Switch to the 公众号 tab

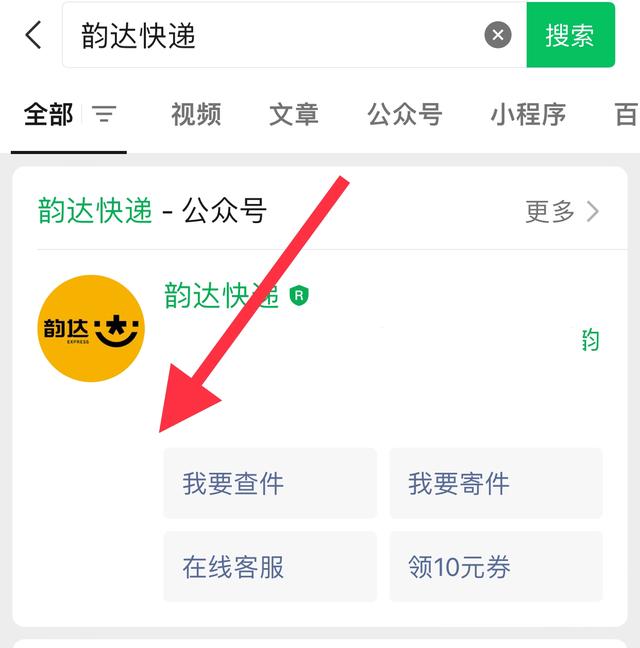click(404, 114)
